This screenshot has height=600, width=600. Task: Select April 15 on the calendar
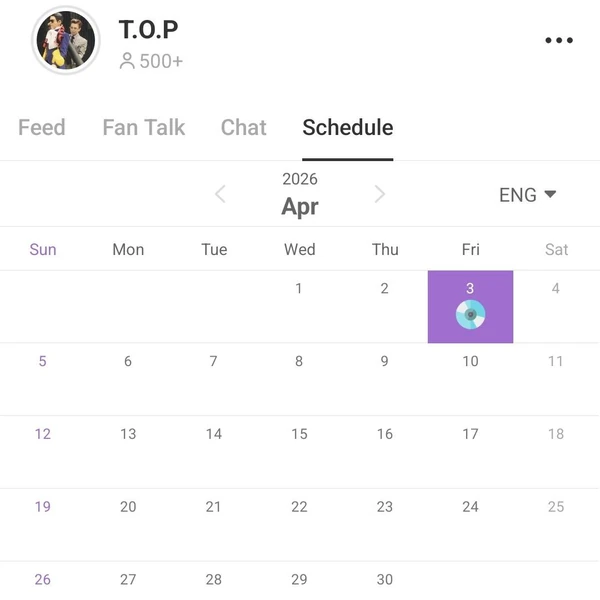(x=299, y=451)
